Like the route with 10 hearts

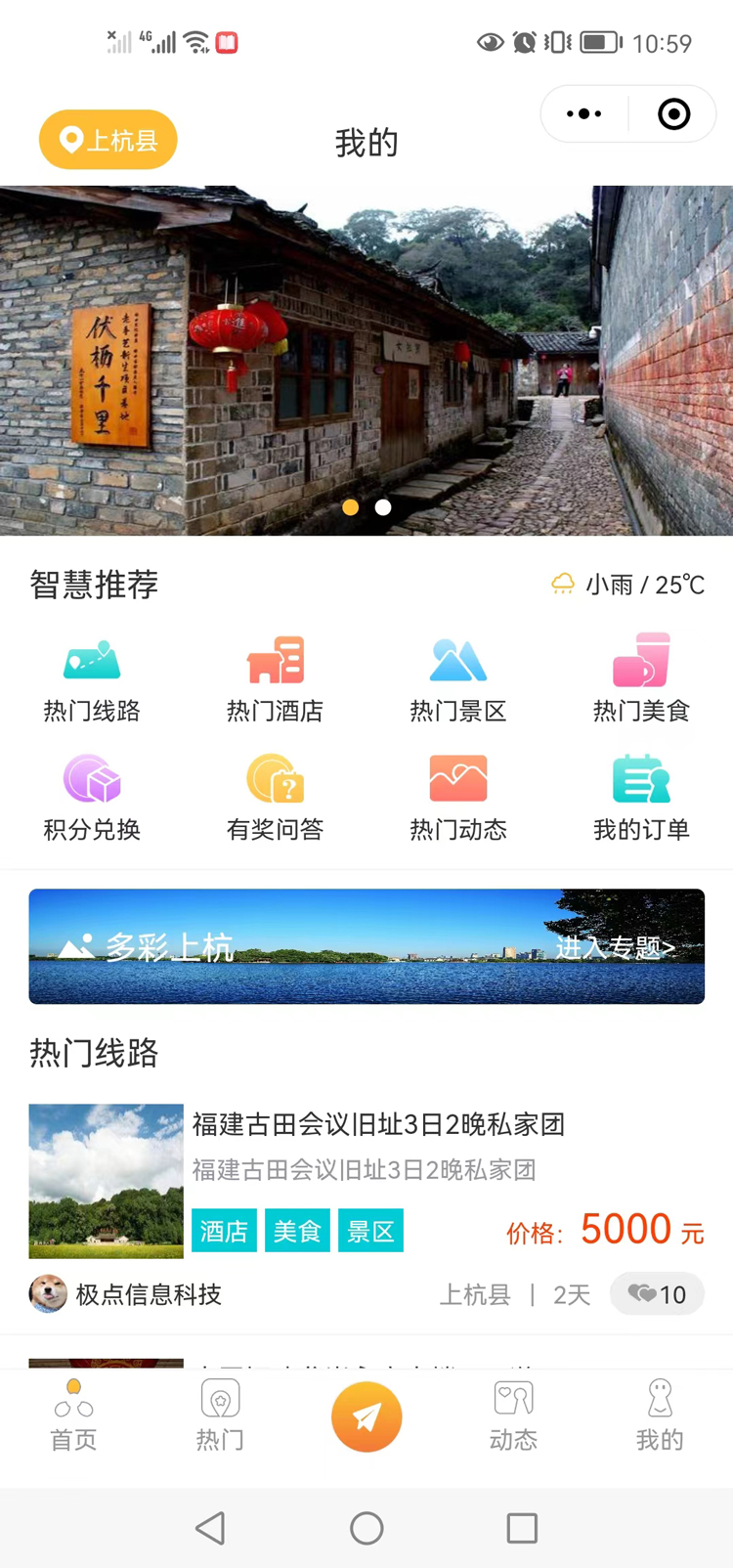[x=657, y=1294]
